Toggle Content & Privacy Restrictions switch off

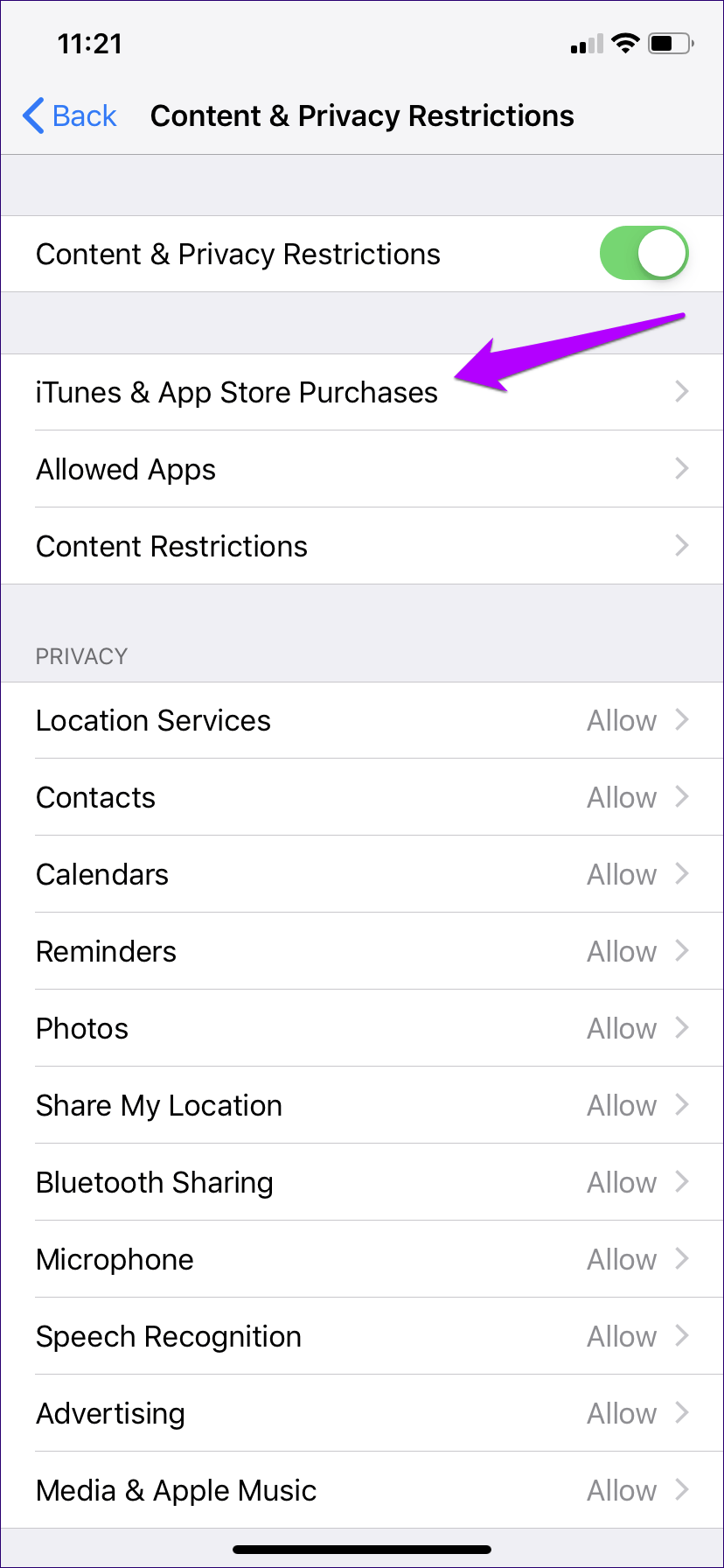644,254
